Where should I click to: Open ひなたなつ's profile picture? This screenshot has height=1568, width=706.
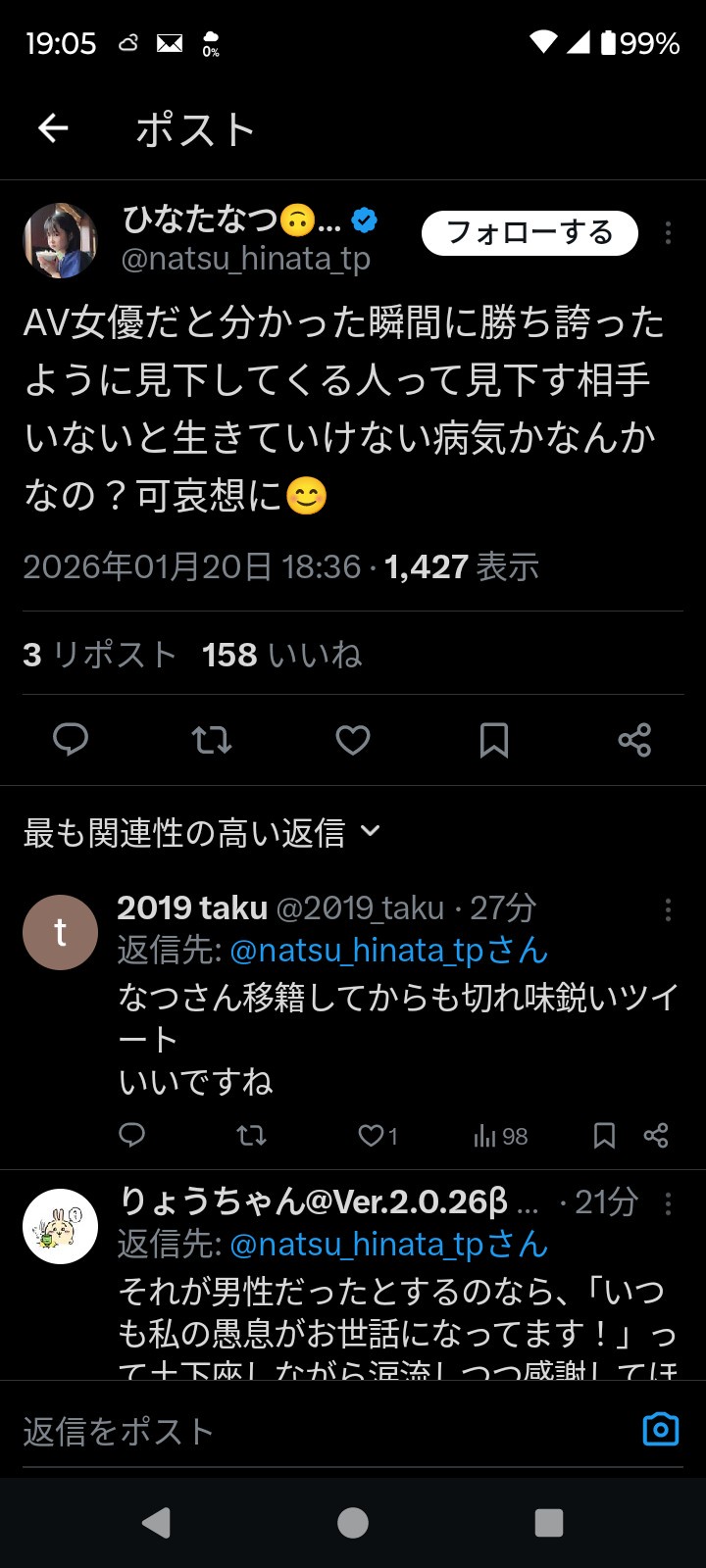(61, 241)
